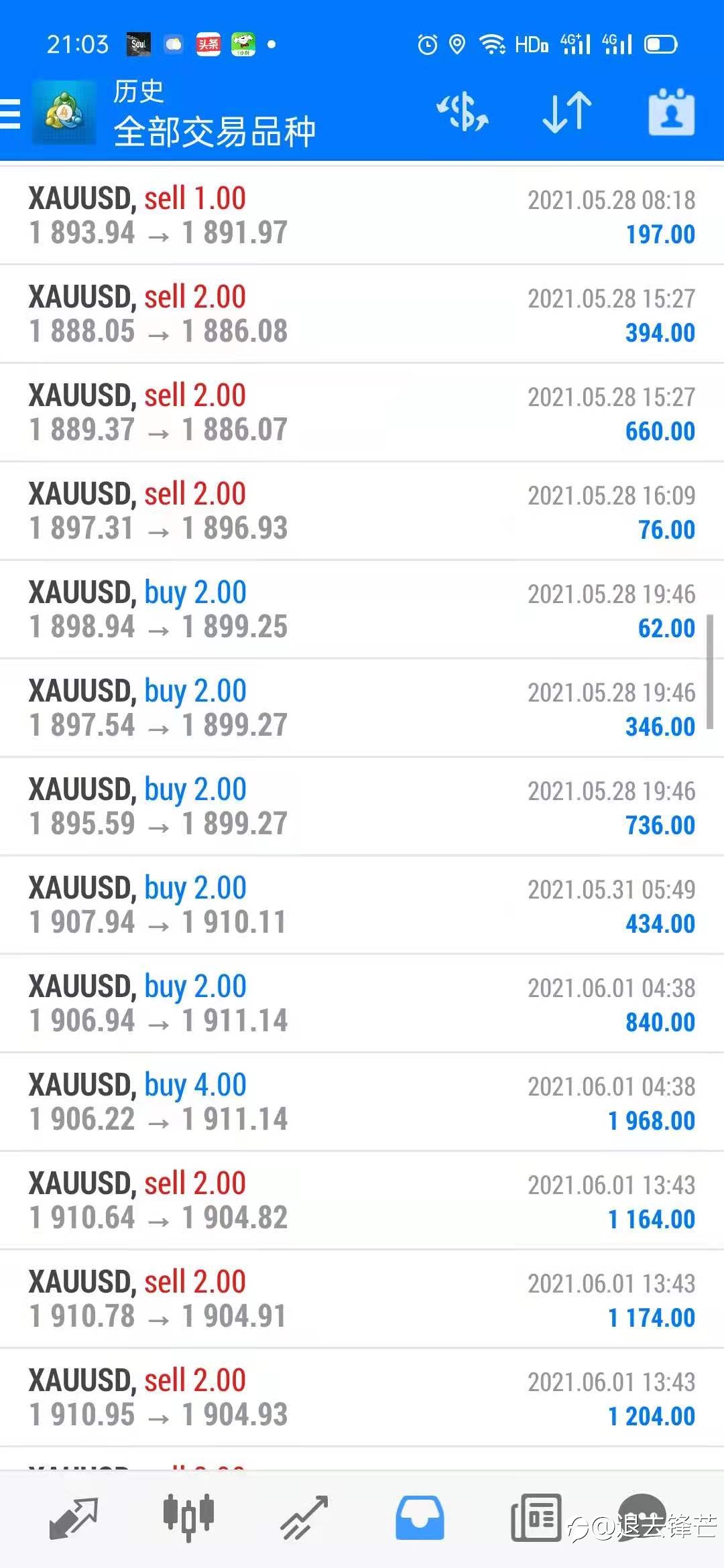Open the sell trade with 394.00 profit

point(362,314)
